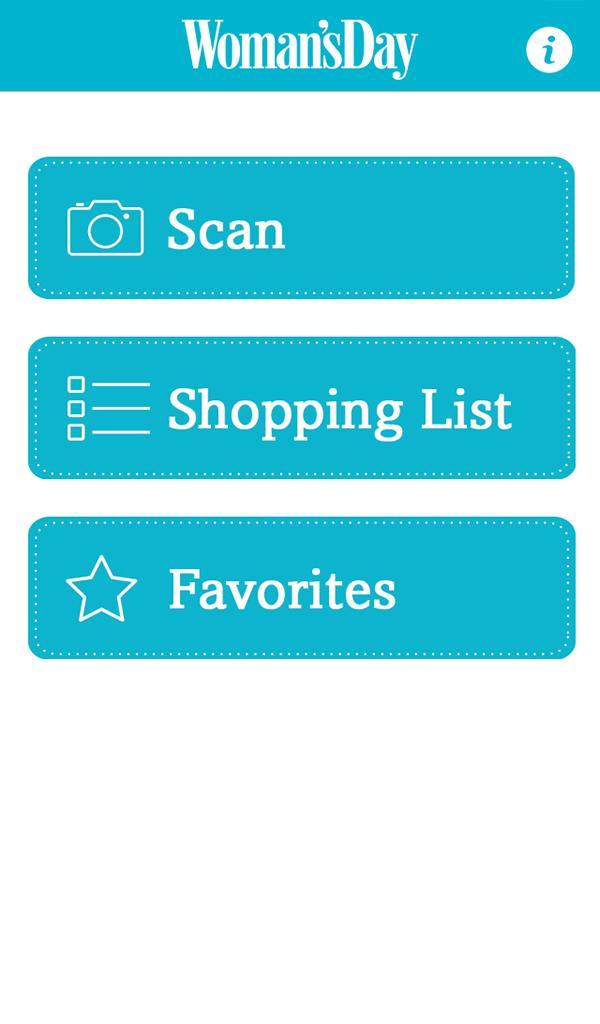
Task: Open the Shopping List
Action: tap(301, 408)
